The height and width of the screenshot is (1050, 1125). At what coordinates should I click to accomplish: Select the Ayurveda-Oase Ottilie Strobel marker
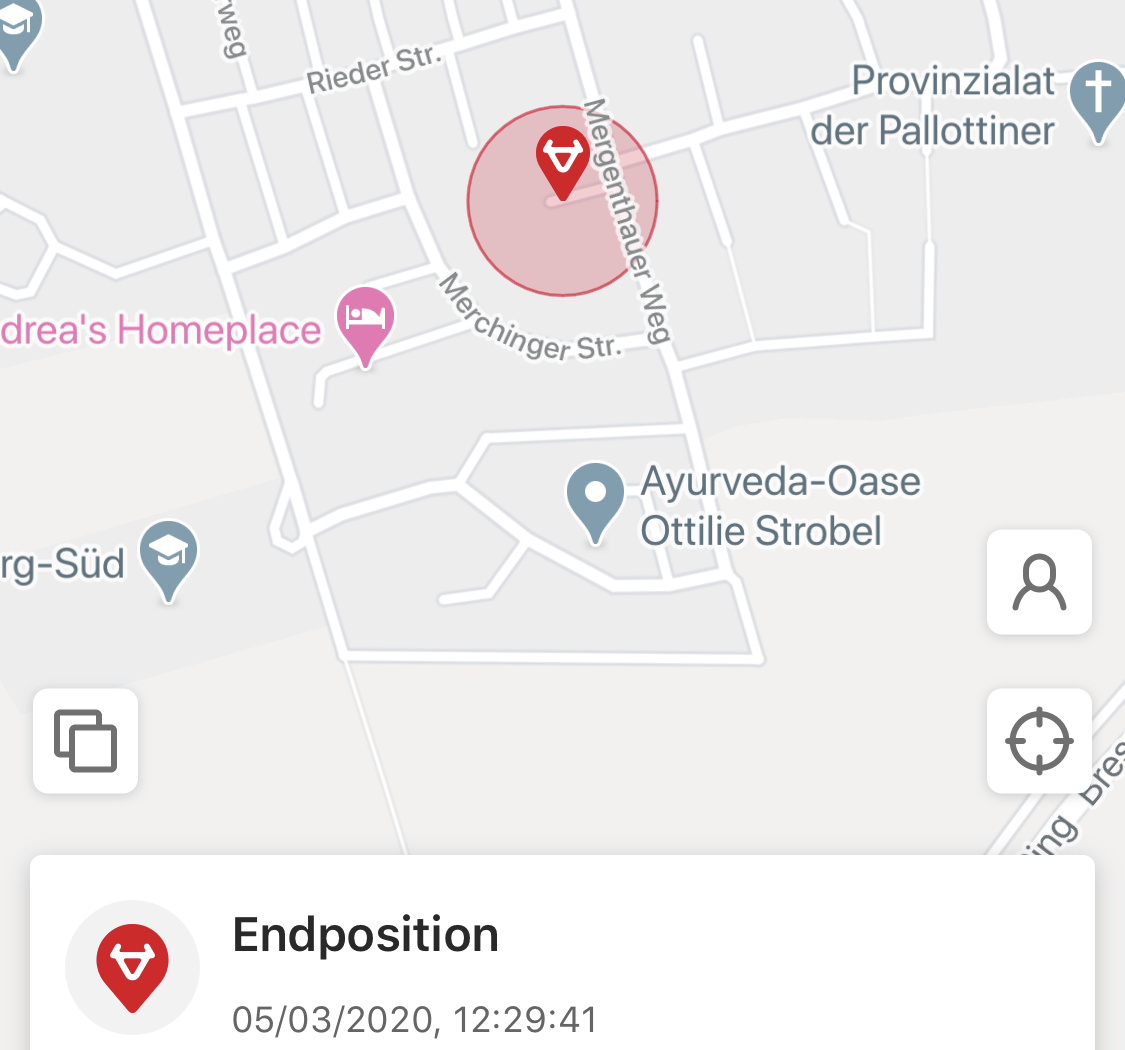595,497
